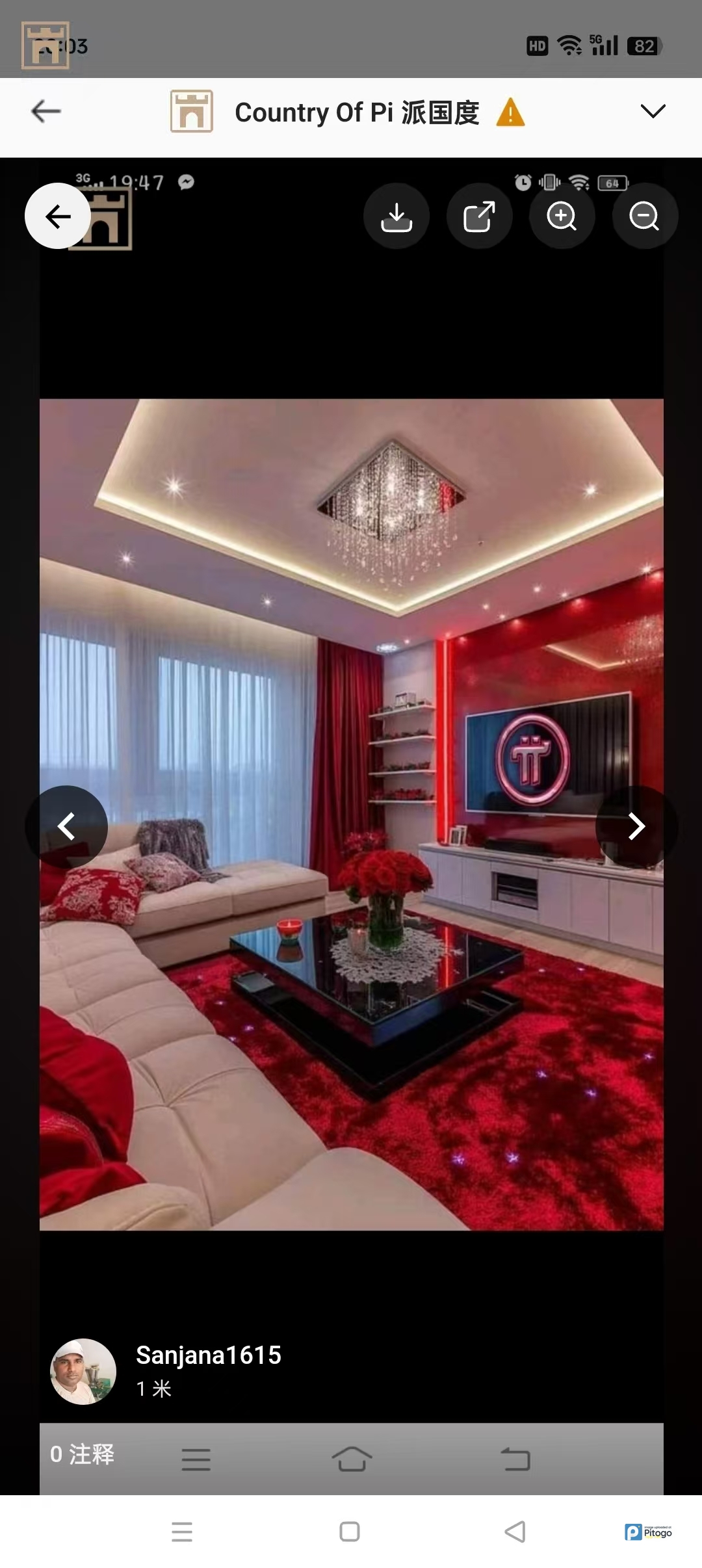Go back using the header arrow
This screenshot has width=702, height=1568.
click(x=46, y=111)
